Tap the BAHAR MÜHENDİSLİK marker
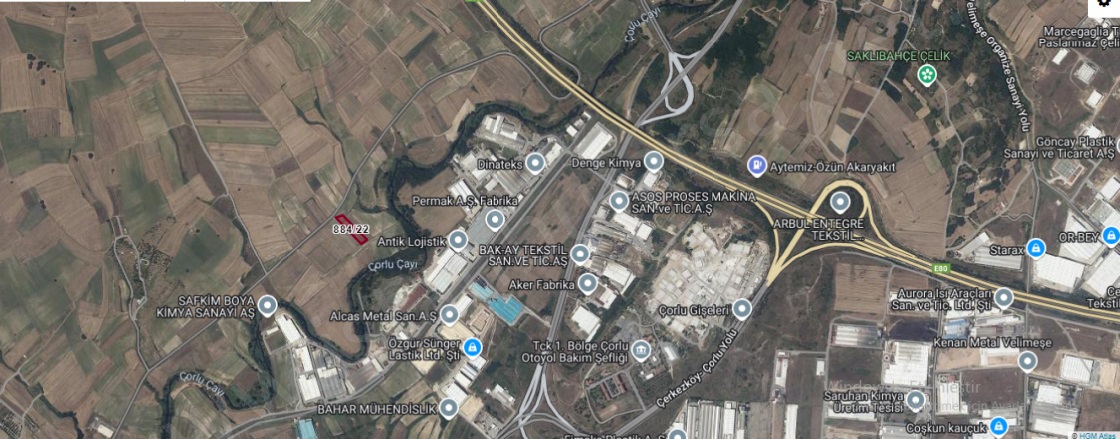1120x439 pixels. [448, 408]
